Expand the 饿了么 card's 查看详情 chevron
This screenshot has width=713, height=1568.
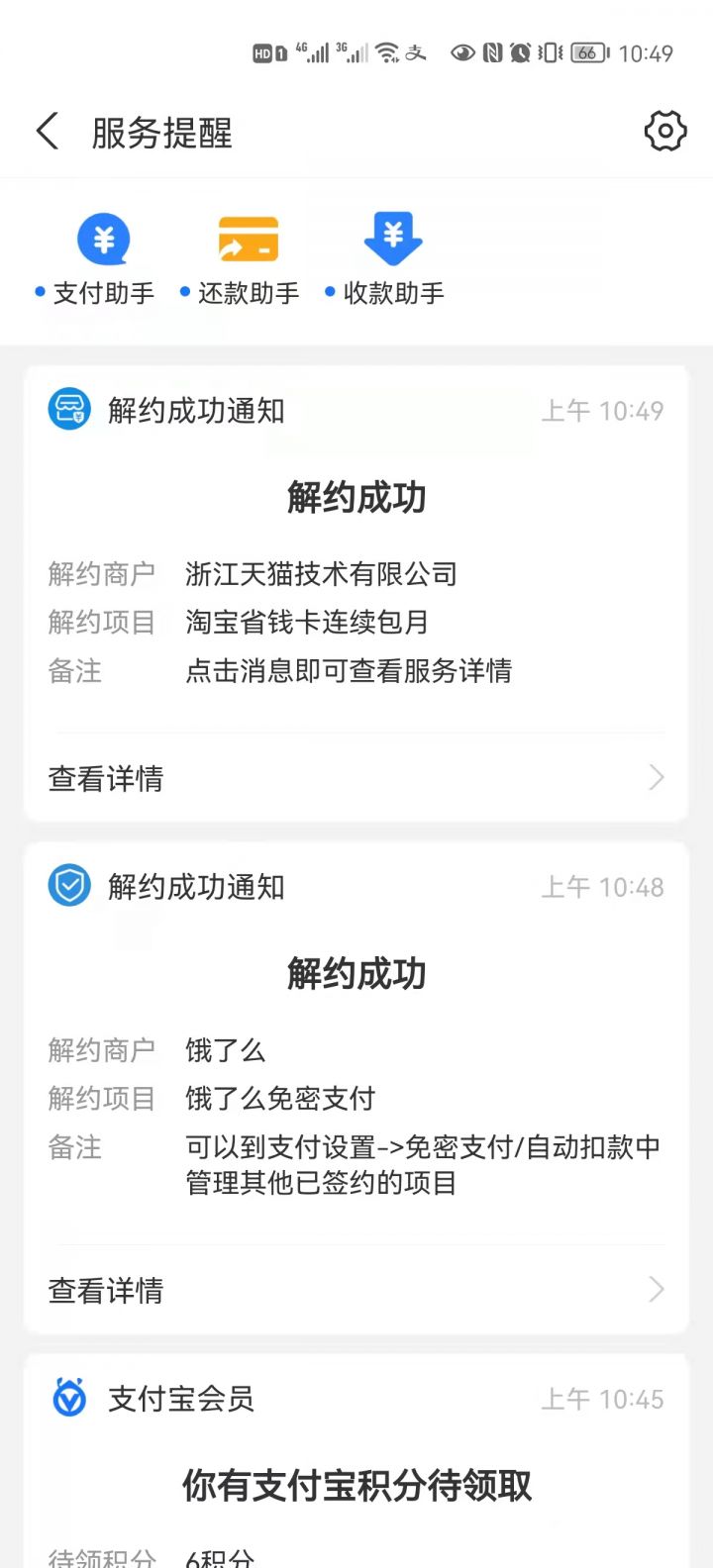point(655,1290)
